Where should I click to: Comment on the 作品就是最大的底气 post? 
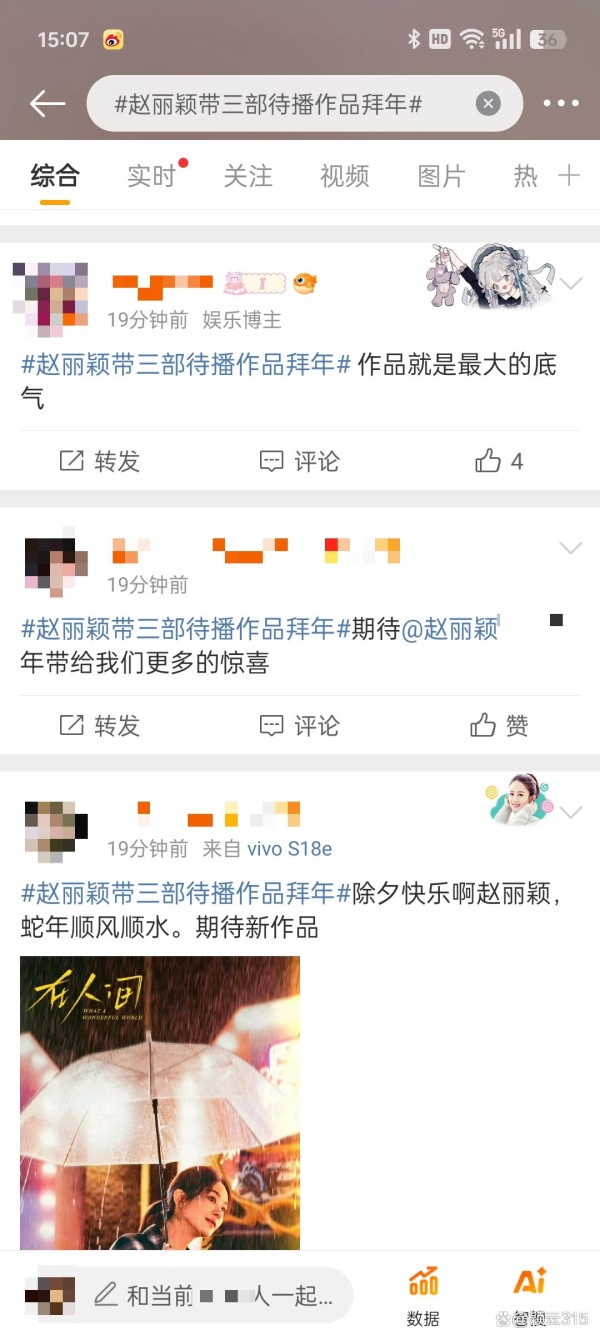click(300, 461)
